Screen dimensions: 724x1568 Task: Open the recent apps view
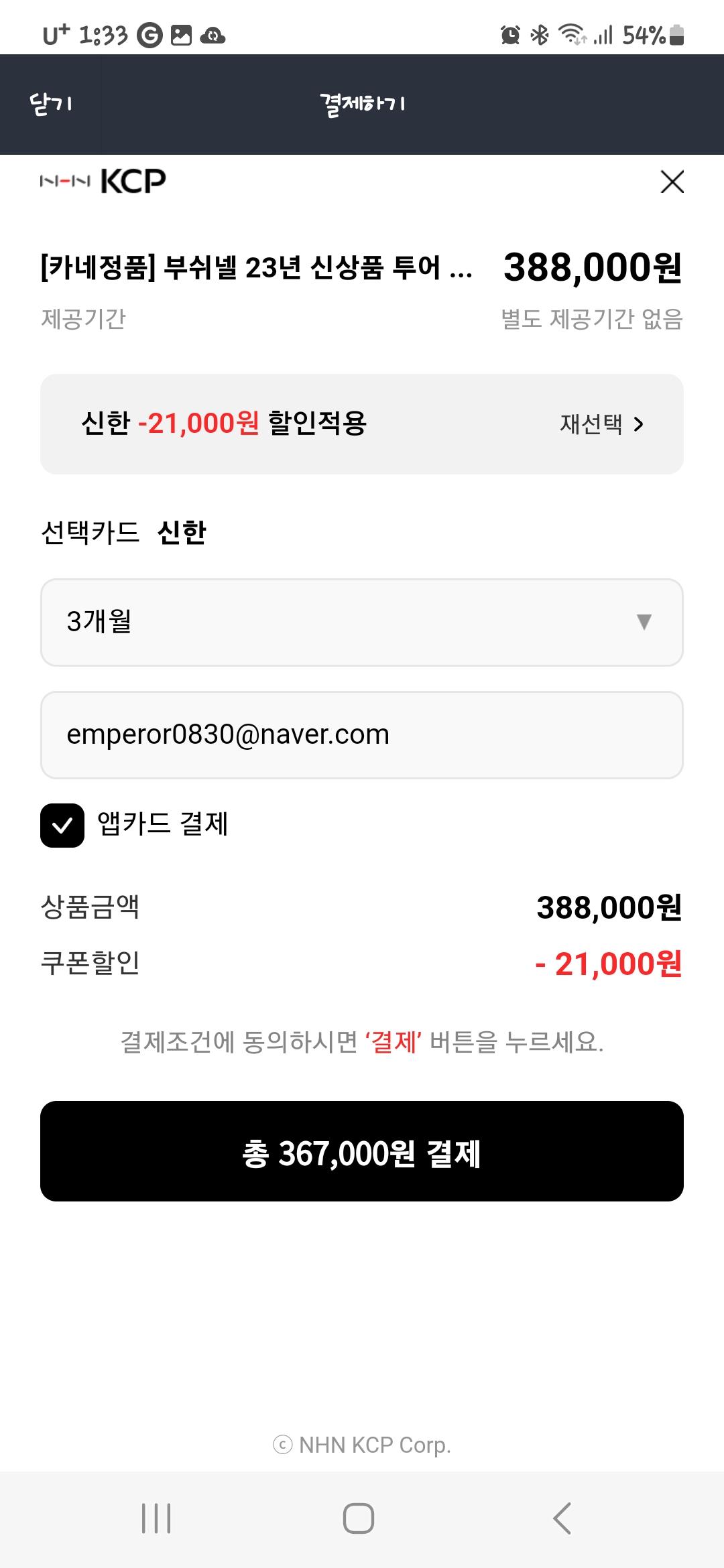coord(156,1518)
